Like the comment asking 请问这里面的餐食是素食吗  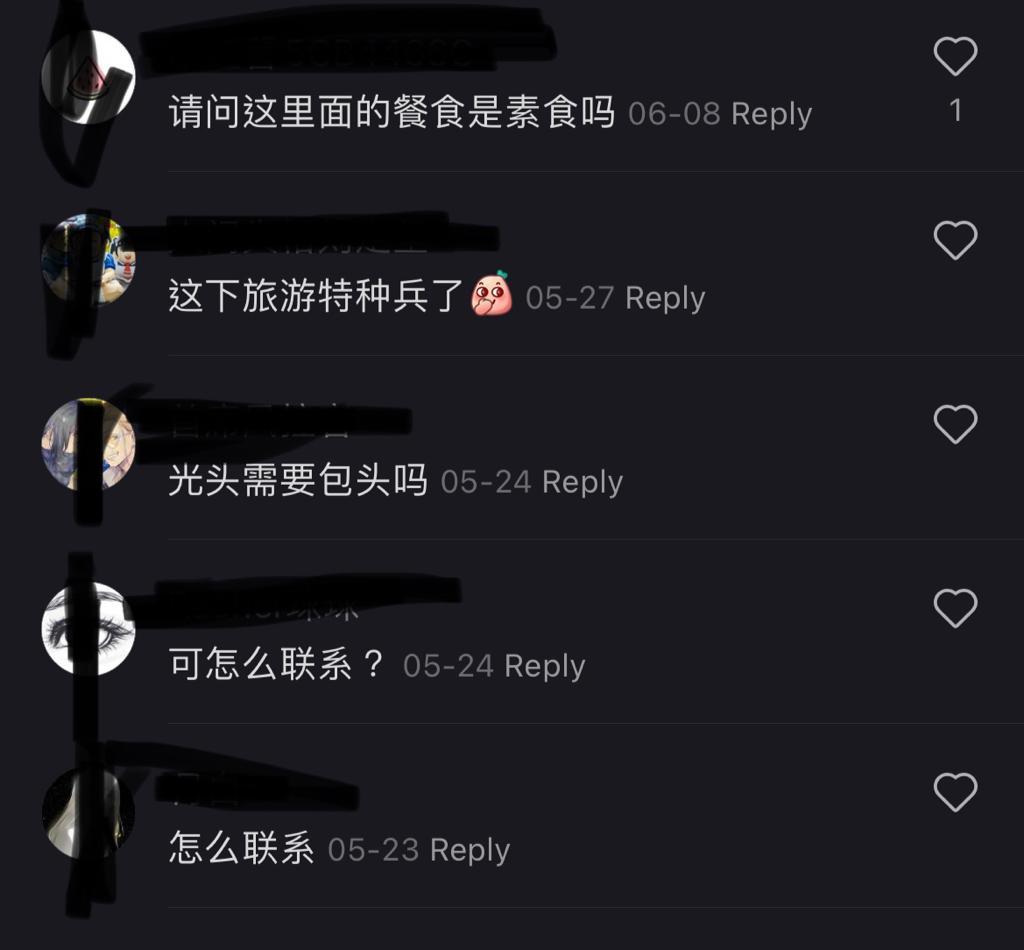coord(954,57)
